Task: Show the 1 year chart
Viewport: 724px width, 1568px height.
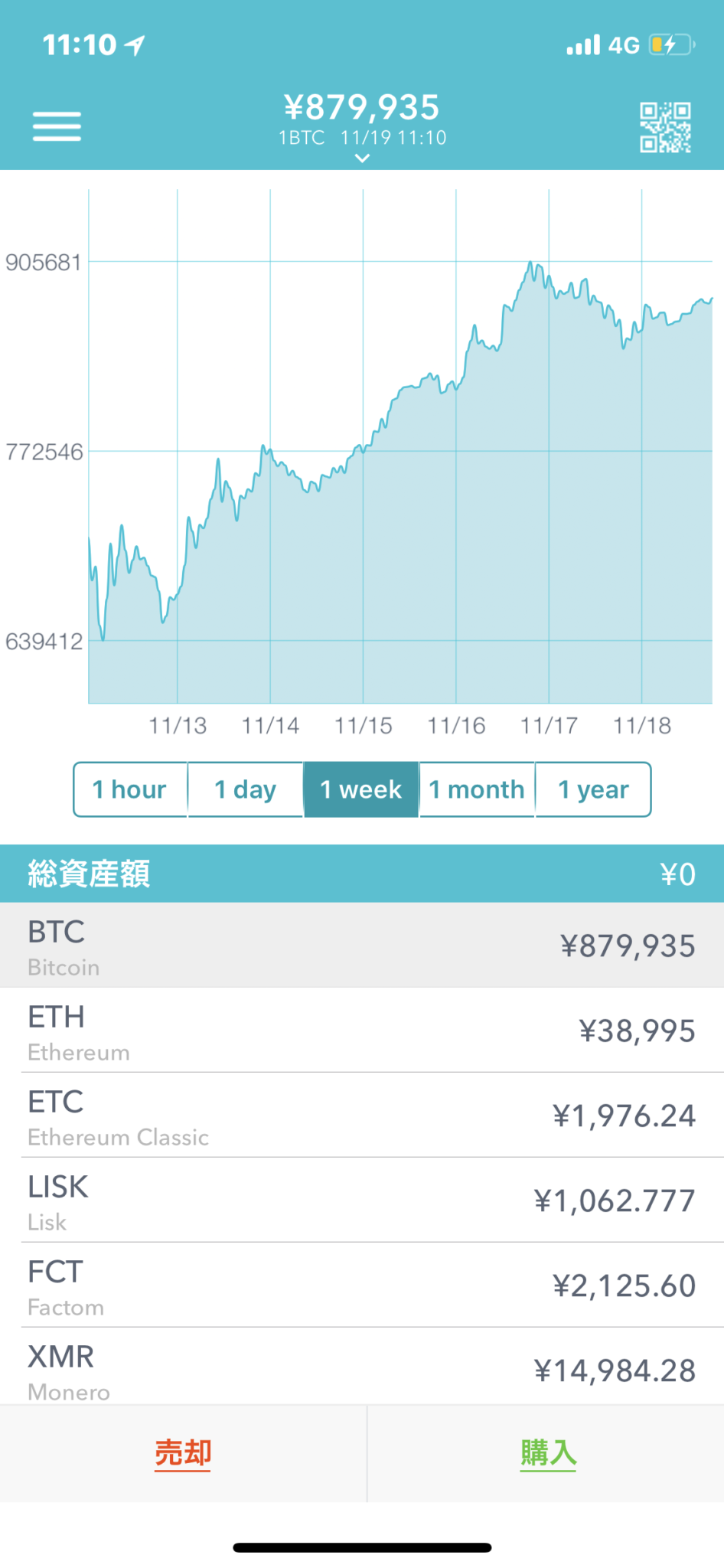Action: point(593,789)
